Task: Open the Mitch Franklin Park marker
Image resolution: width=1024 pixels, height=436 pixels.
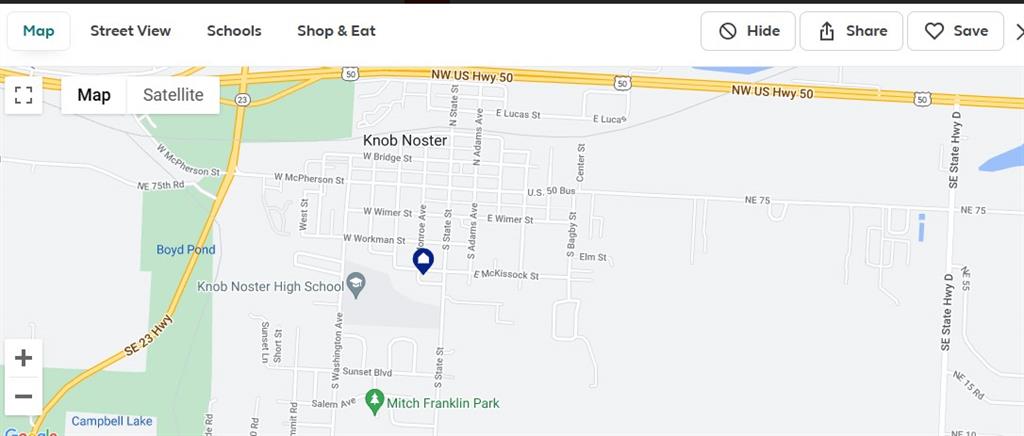Action: (376, 402)
